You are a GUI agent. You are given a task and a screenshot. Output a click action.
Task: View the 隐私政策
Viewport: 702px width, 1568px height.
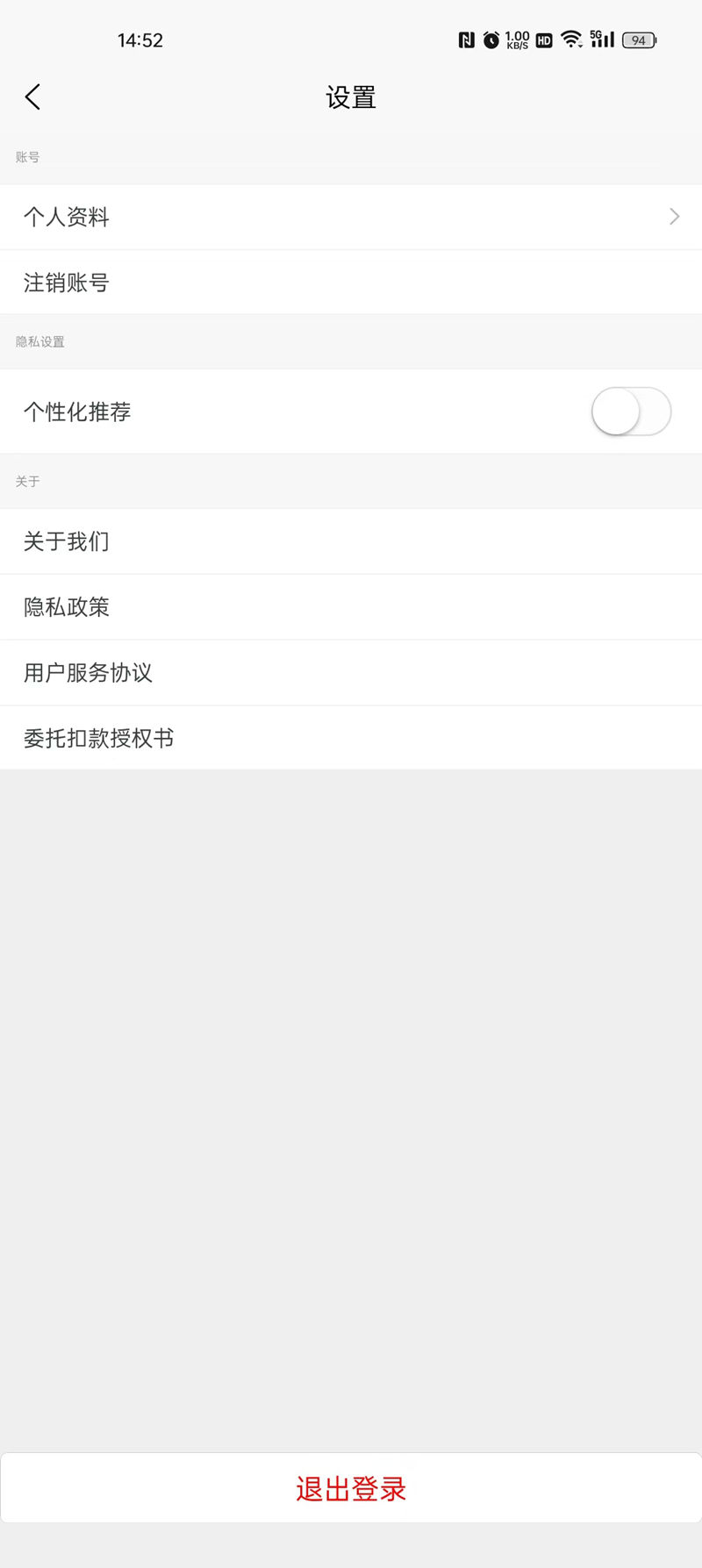[x=351, y=607]
